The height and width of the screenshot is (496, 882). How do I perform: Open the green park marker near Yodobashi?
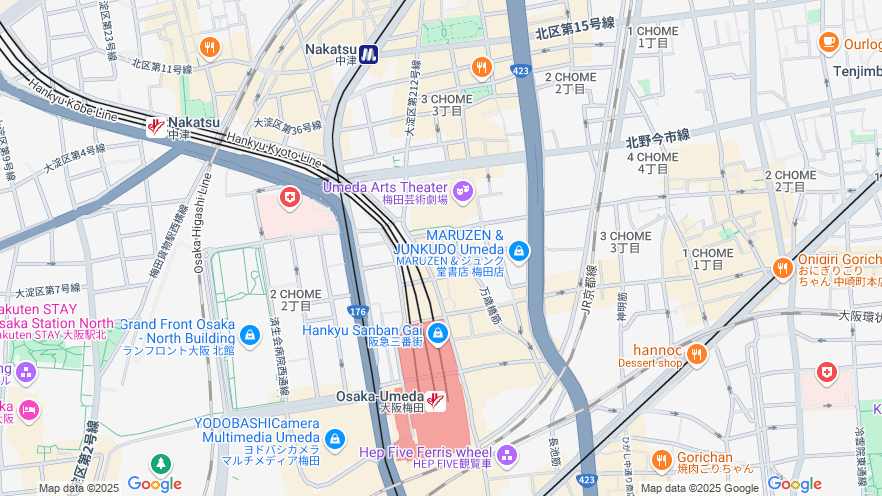161,464
